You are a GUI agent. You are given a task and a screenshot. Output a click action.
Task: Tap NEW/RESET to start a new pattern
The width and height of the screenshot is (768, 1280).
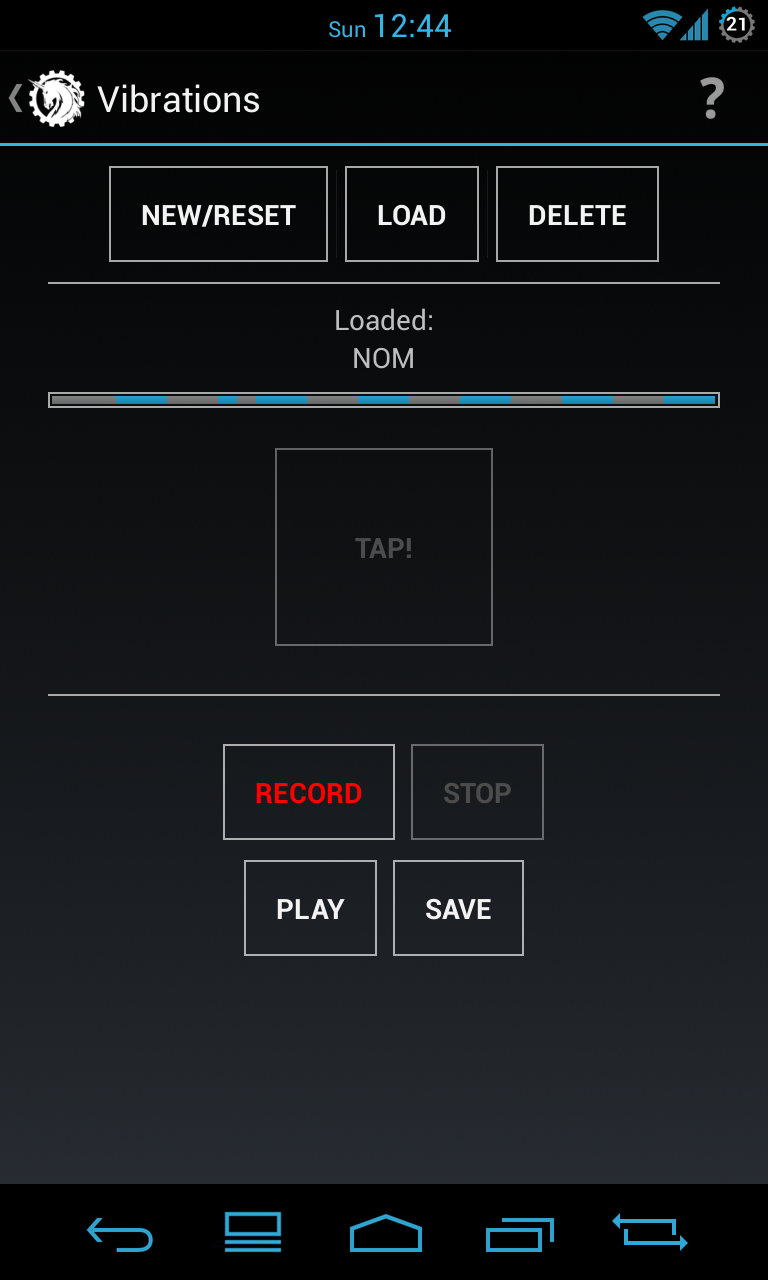pos(218,214)
